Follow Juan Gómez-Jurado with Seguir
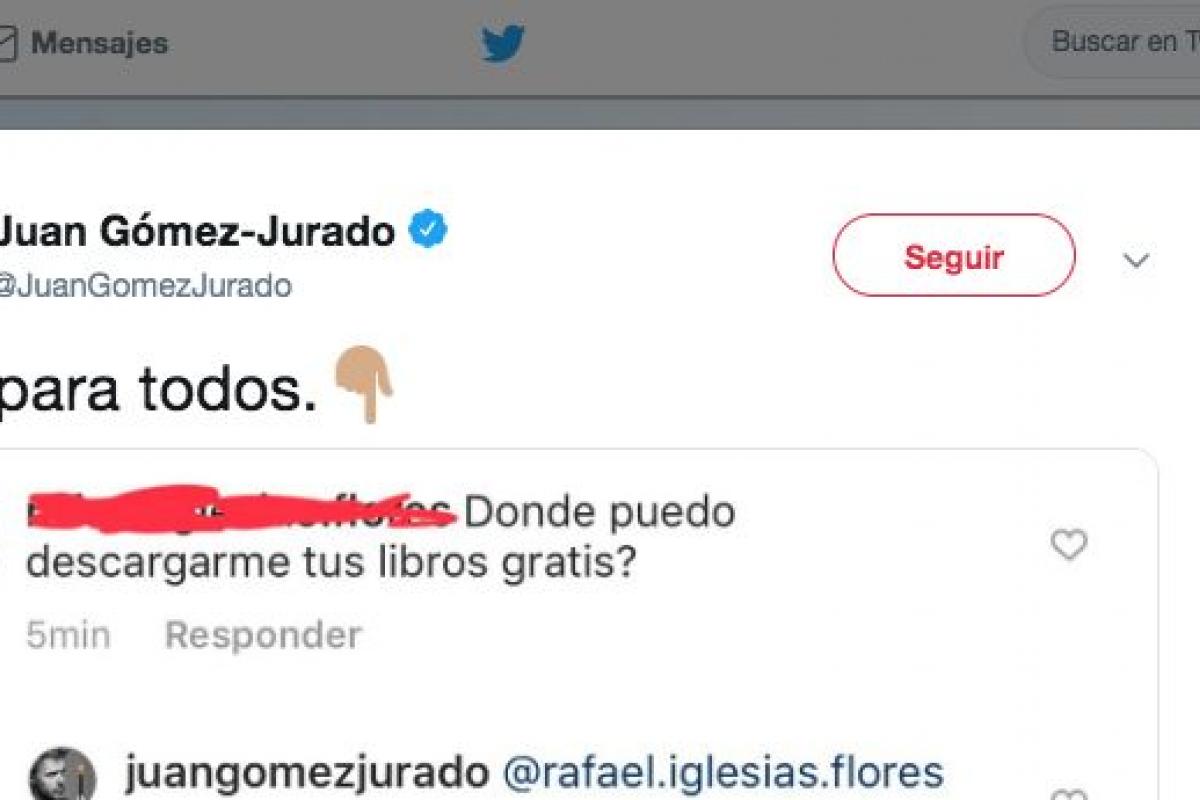 953,256
